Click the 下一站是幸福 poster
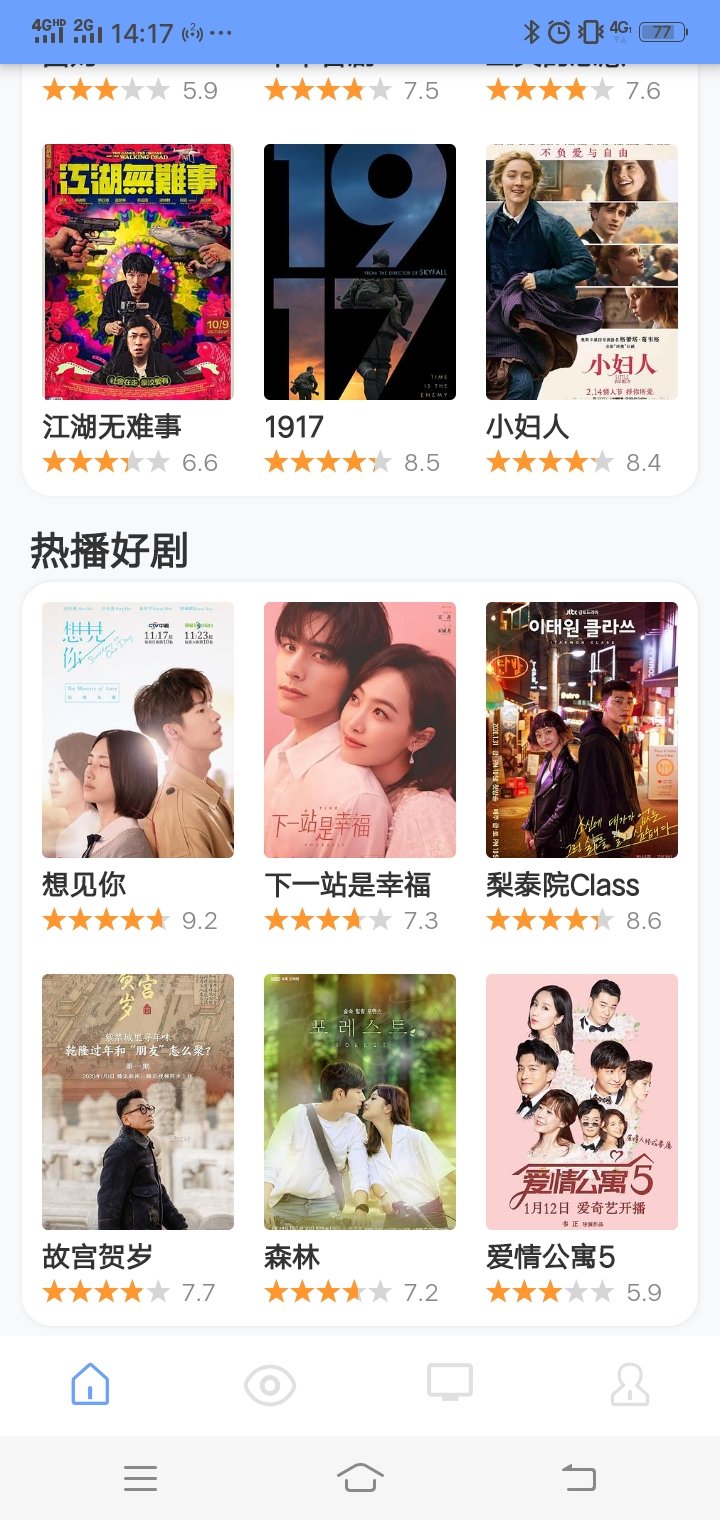 (x=359, y=729)
